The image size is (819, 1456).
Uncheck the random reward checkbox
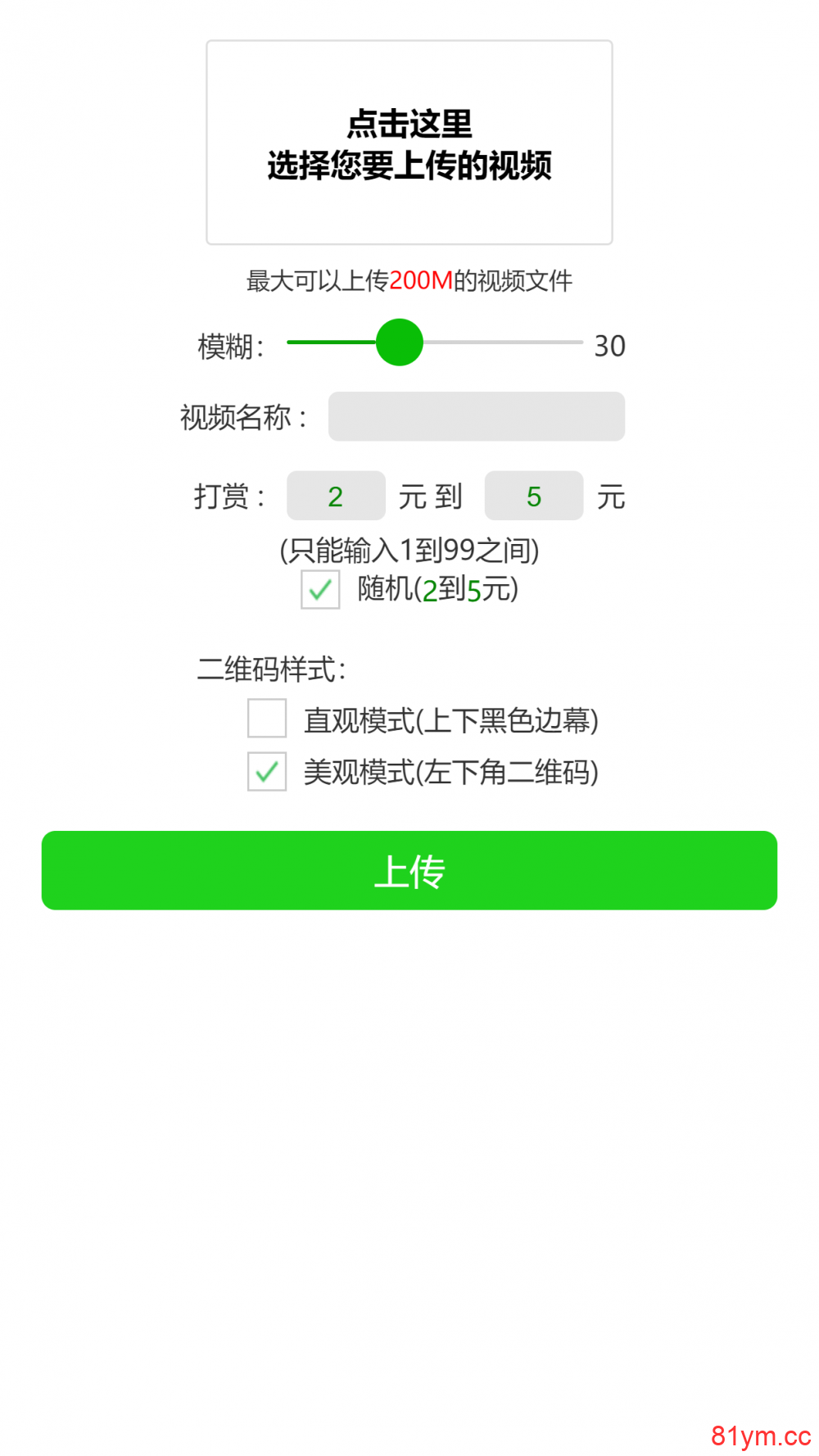(x=320, y=589)
